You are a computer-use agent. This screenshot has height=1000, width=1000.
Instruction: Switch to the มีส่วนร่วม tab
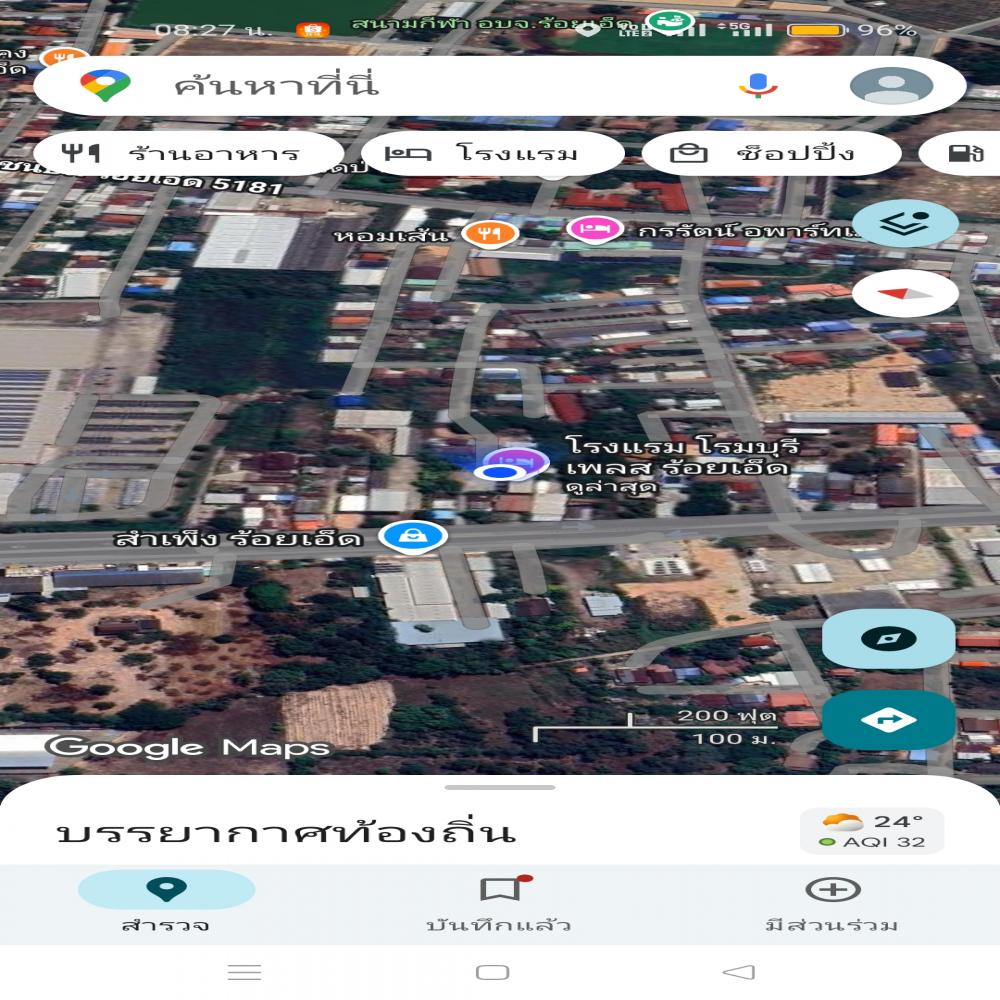tap(832, 902)
